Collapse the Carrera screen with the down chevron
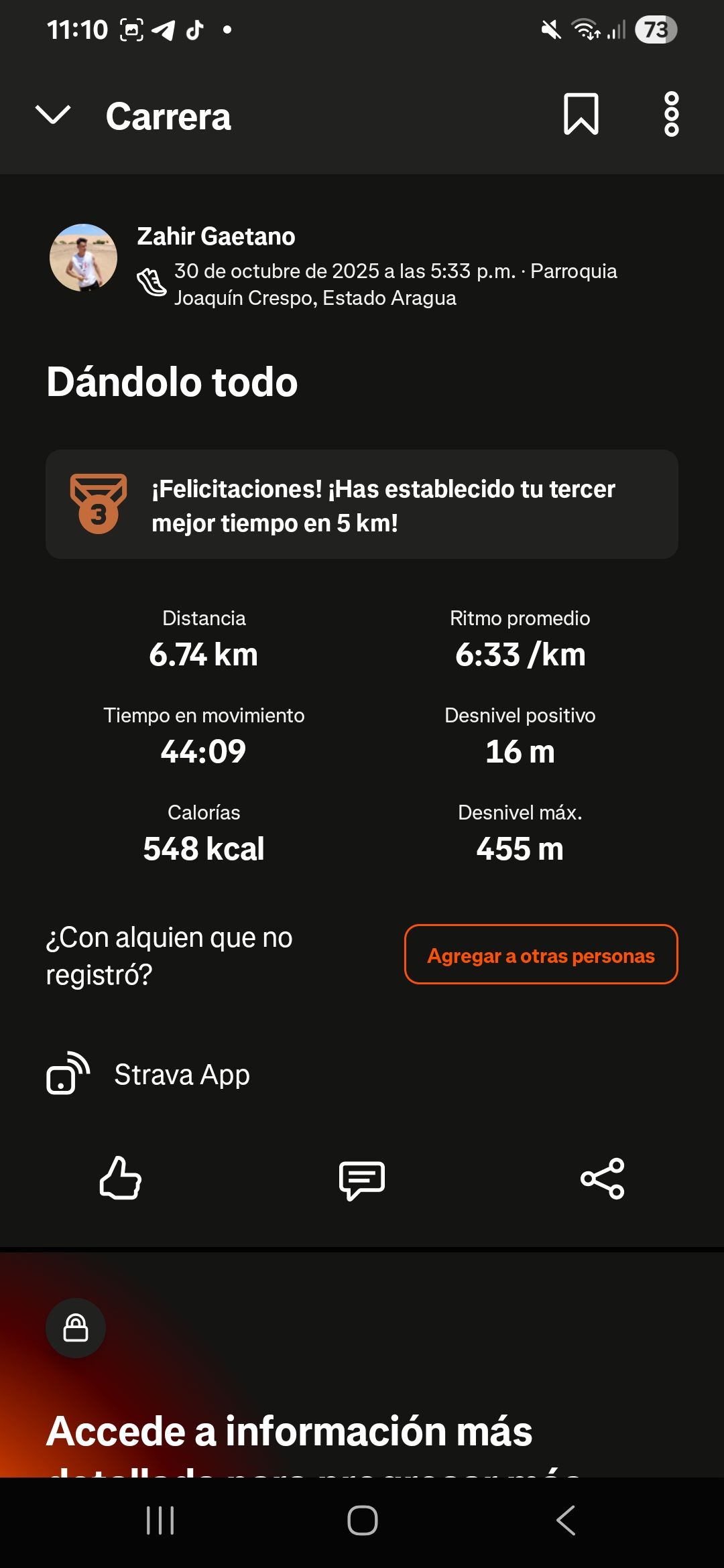Screen dimensions: 724x1568 coord(53,115)
